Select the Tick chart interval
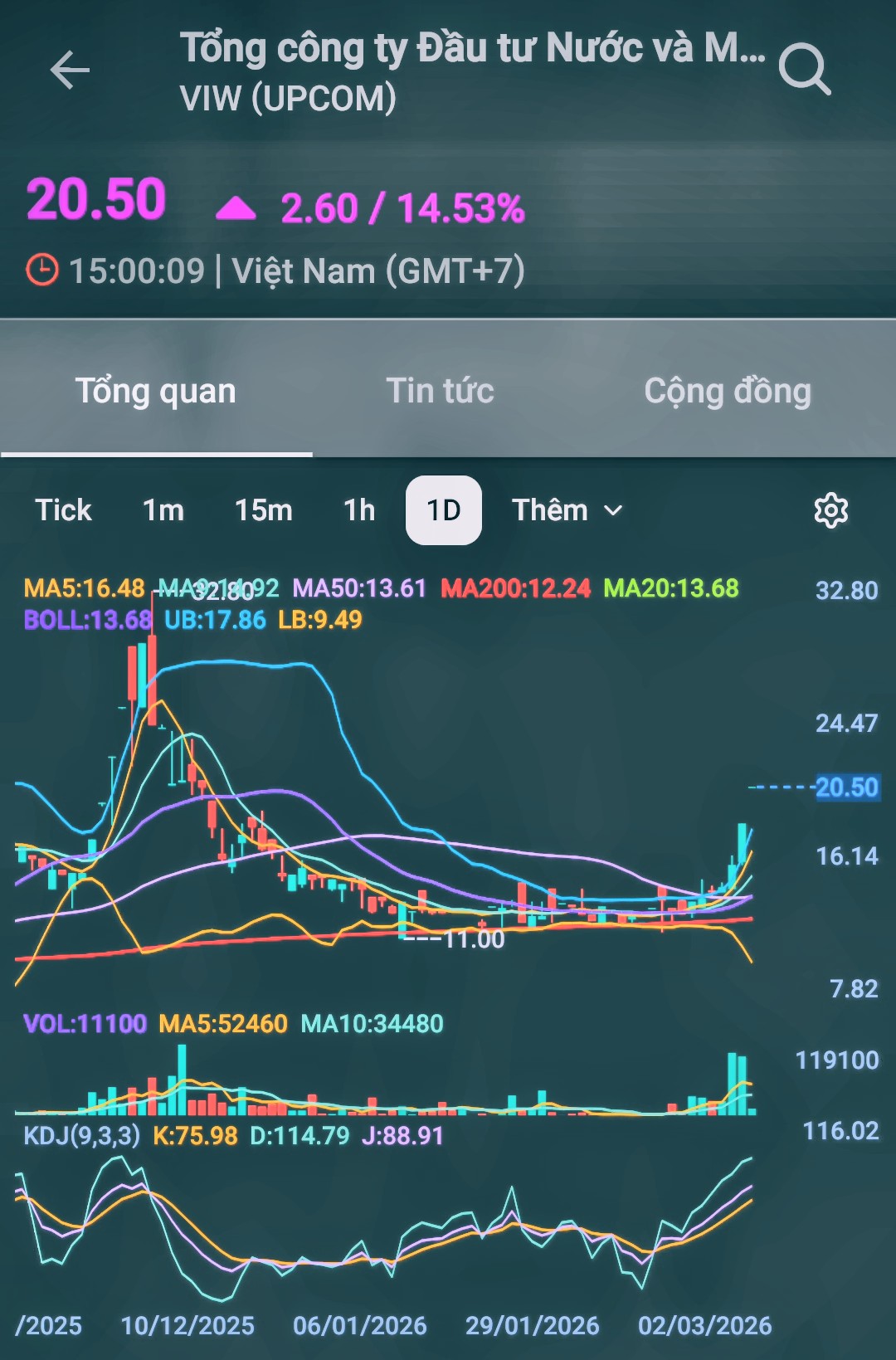The height and width of the screenshot is (1360, 896). [x=63, y=510]
